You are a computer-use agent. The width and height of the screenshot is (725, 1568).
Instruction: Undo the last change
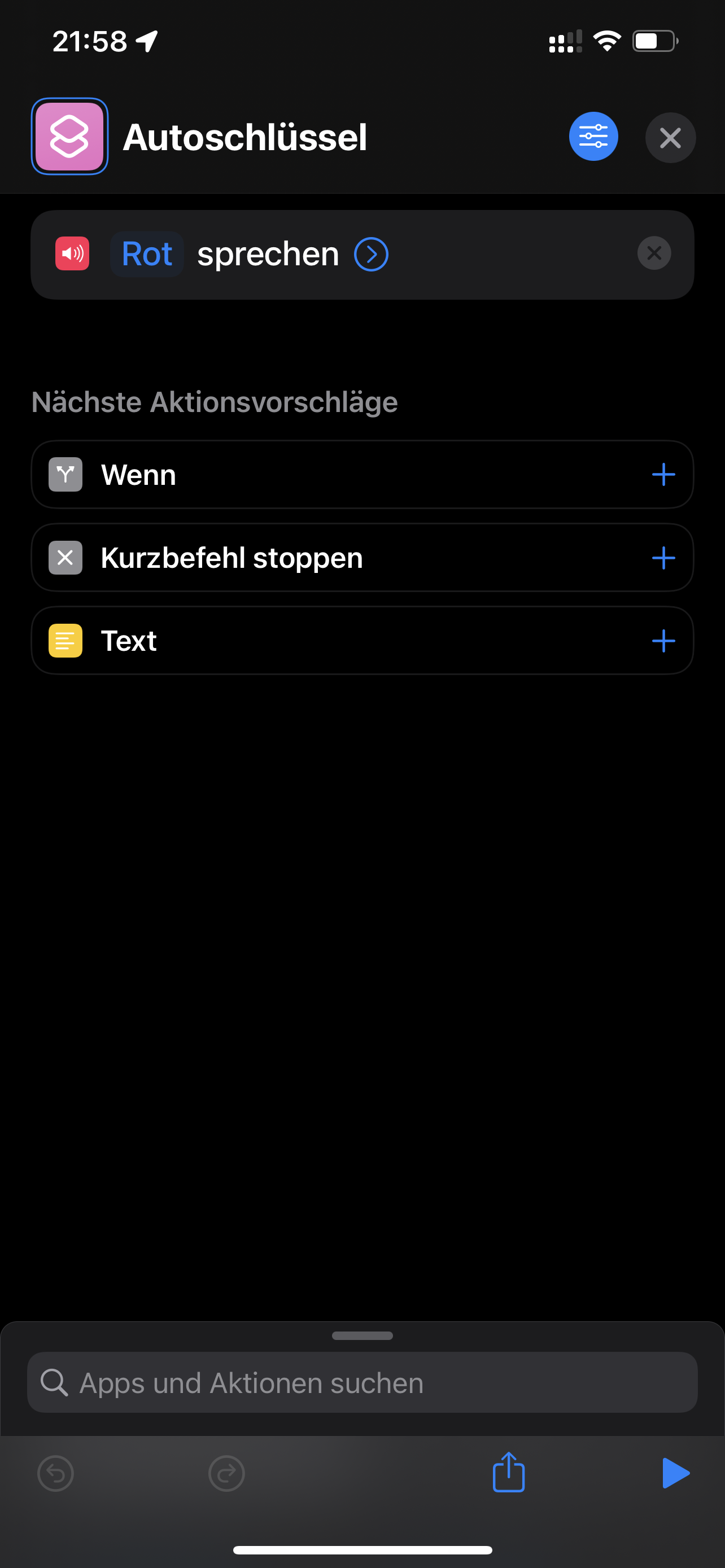pyautogui.click(x=55, y=1474)
